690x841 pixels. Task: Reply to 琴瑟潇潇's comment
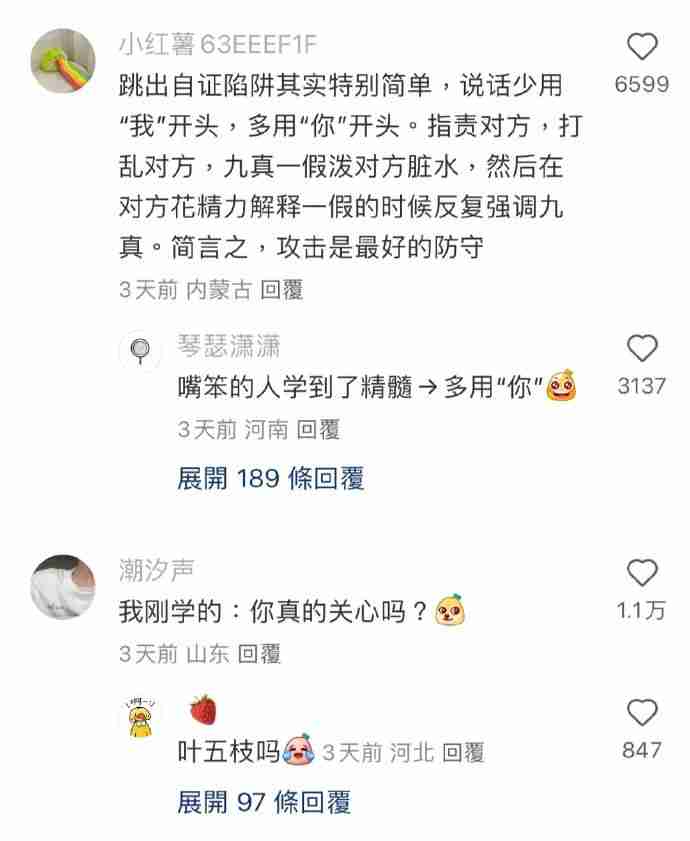[x=319, y=430]
